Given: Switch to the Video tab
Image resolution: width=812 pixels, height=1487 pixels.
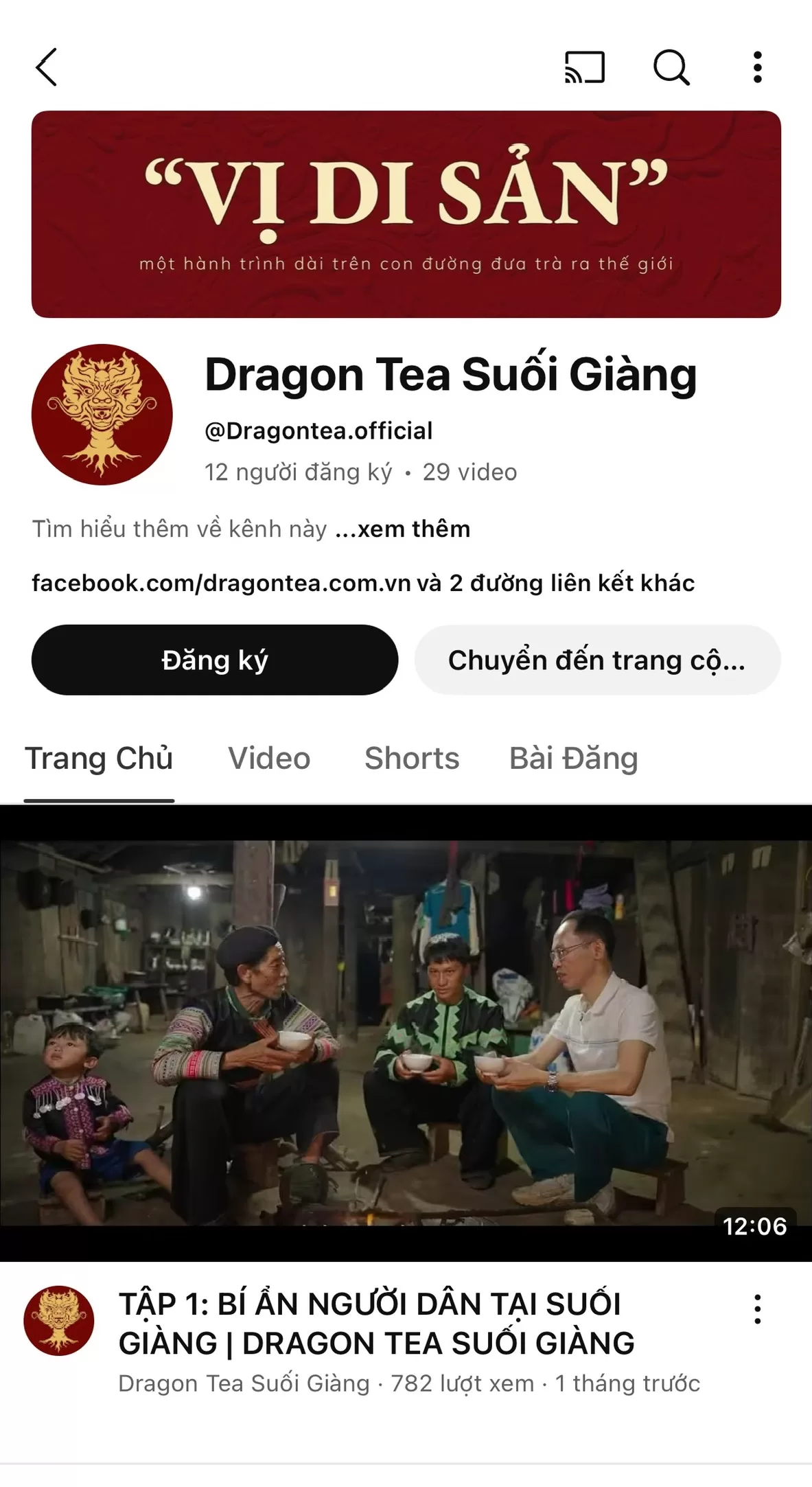Looking at the screenshot, I should [x=269, y=759].
